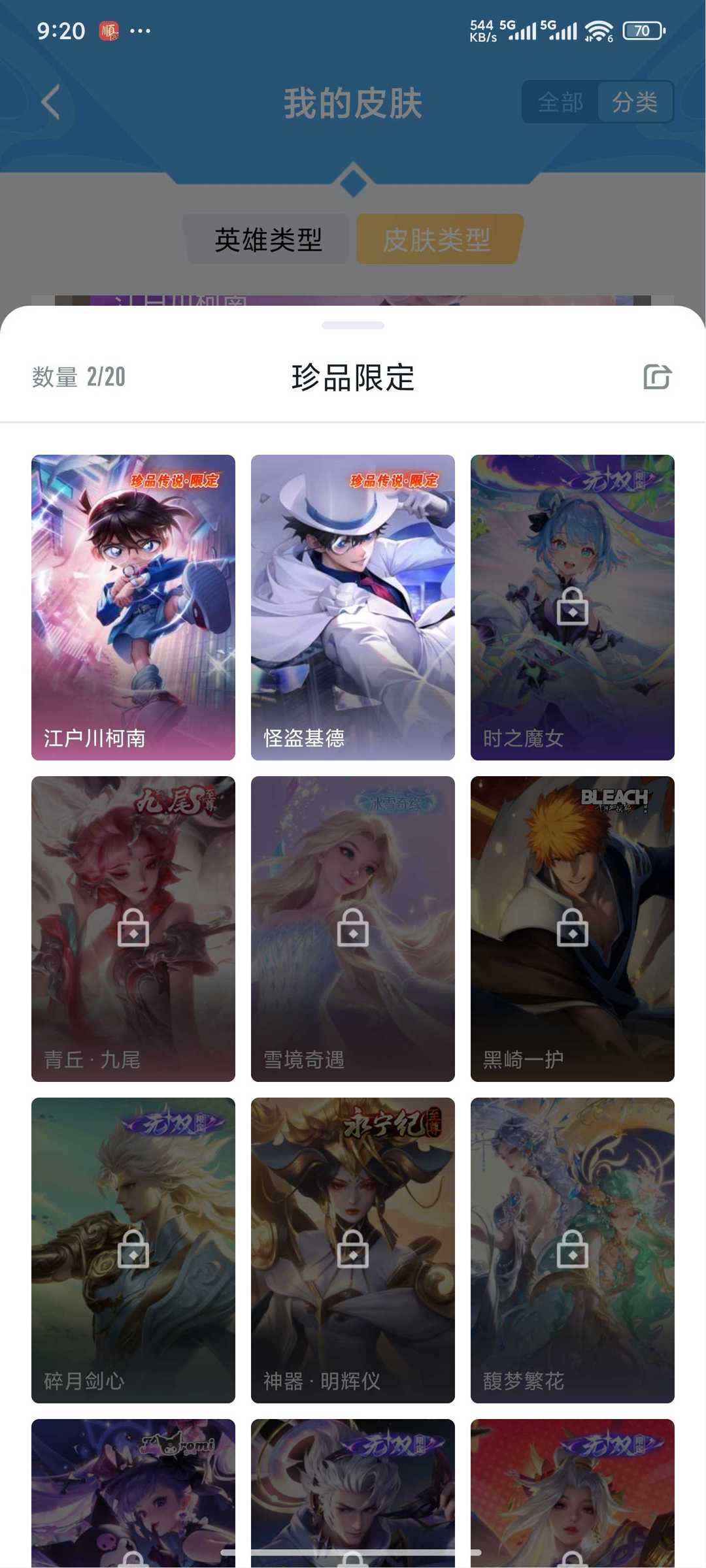View the locked 时之魔女 skin
The width and height of the screenshot is (706, 1568).
573,608
